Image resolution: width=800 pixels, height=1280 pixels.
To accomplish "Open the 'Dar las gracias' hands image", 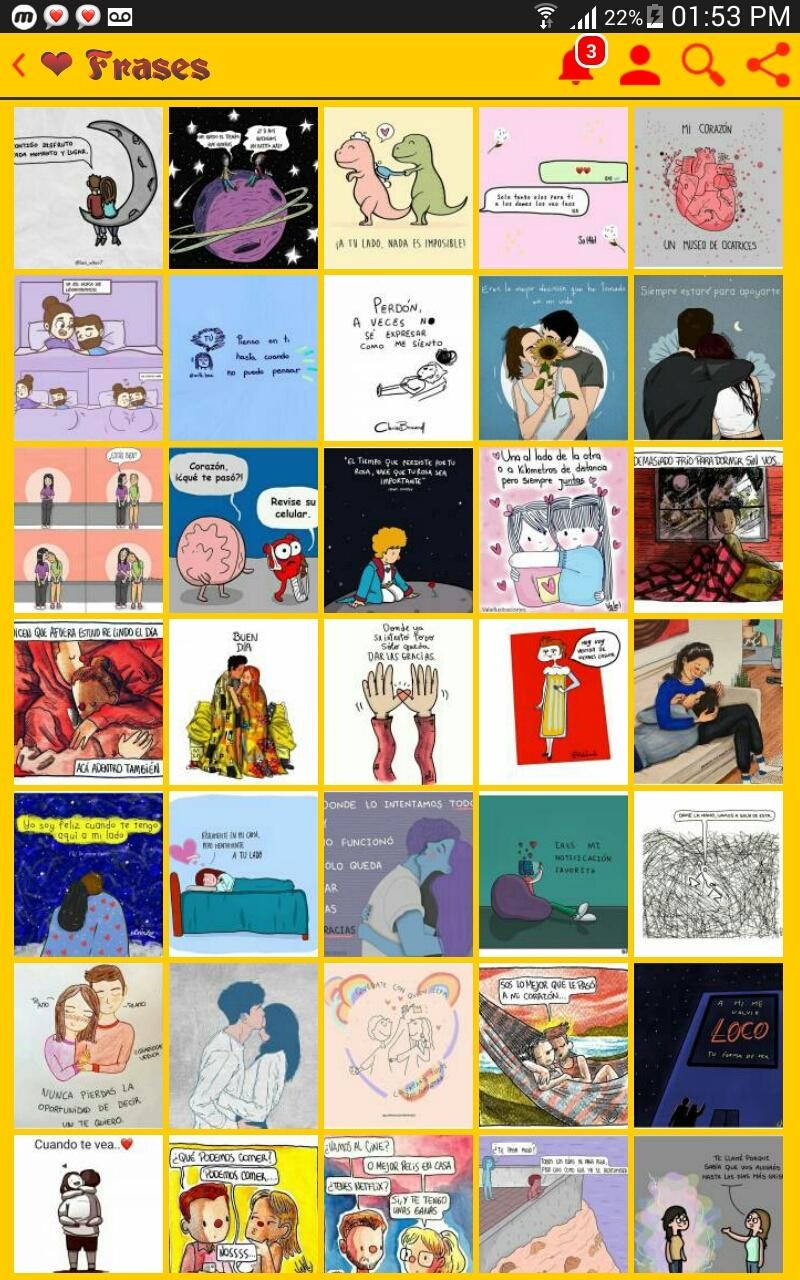I will [x=398, y=701].
